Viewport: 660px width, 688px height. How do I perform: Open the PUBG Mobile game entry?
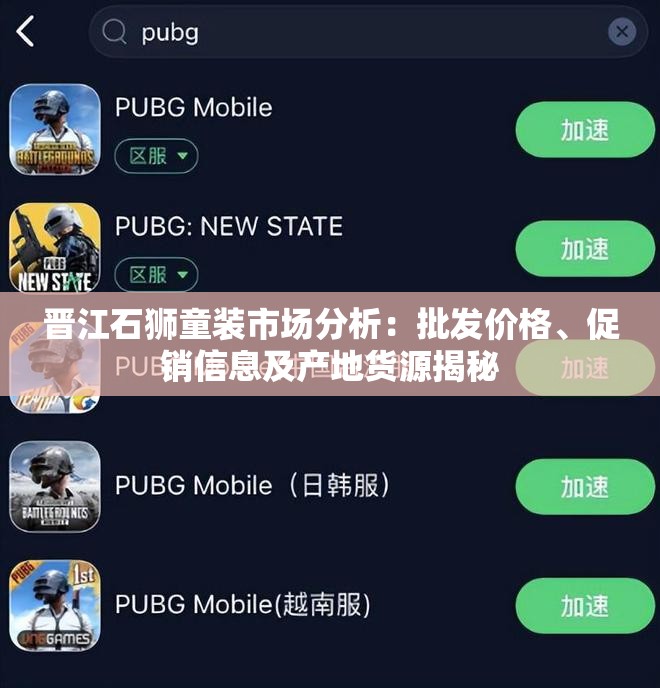click(194, 108)
